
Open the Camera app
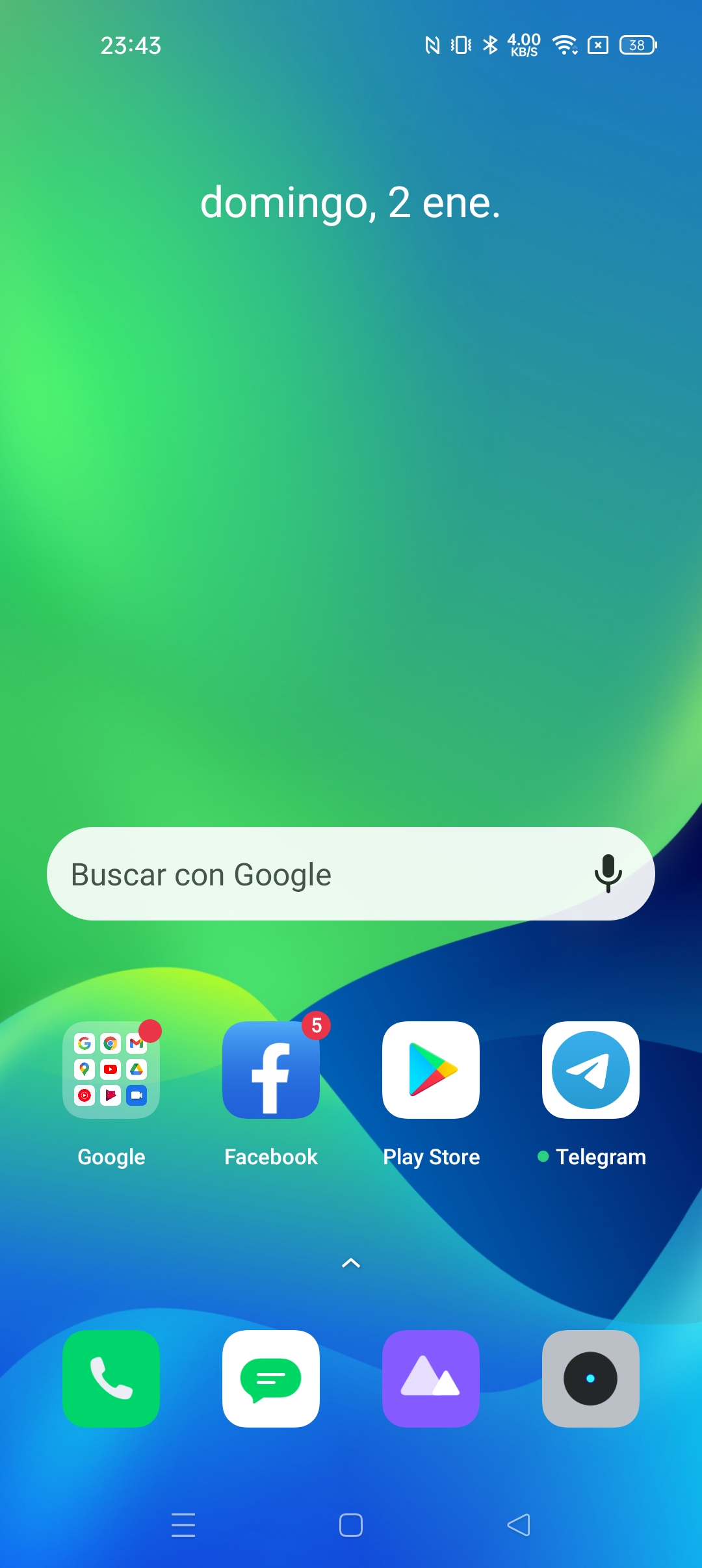point(591,1379)
